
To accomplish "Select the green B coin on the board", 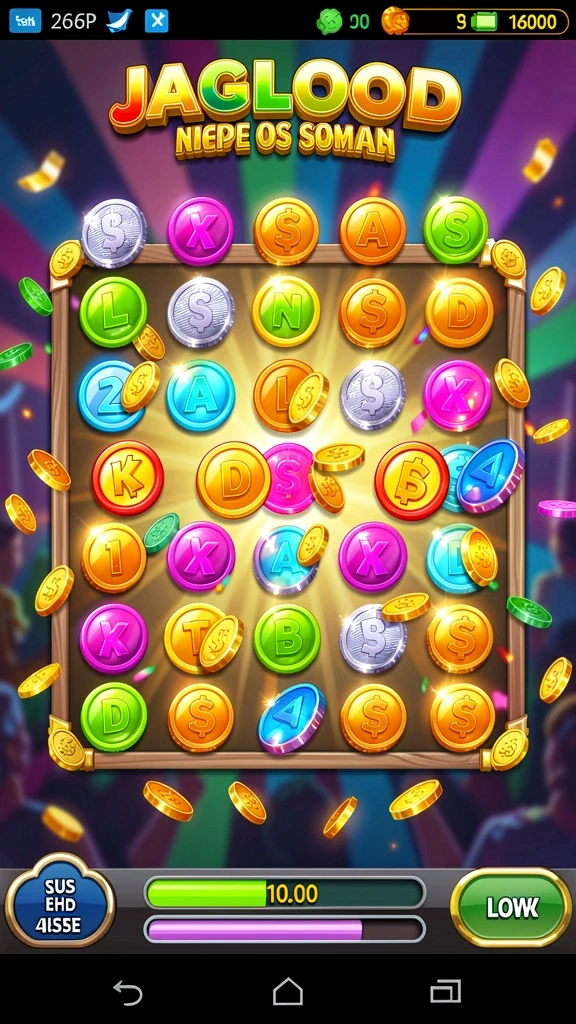I will pos(287,639).
